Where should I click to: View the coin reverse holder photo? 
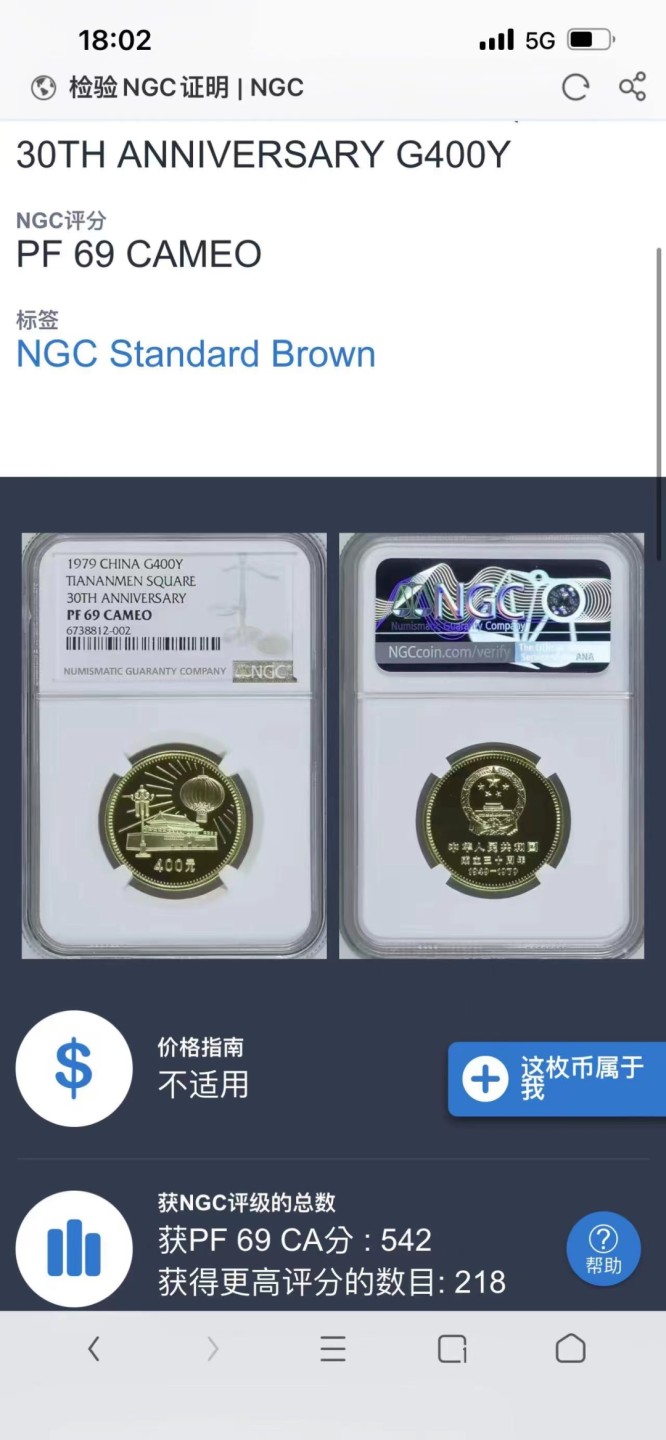coord(491,745)
